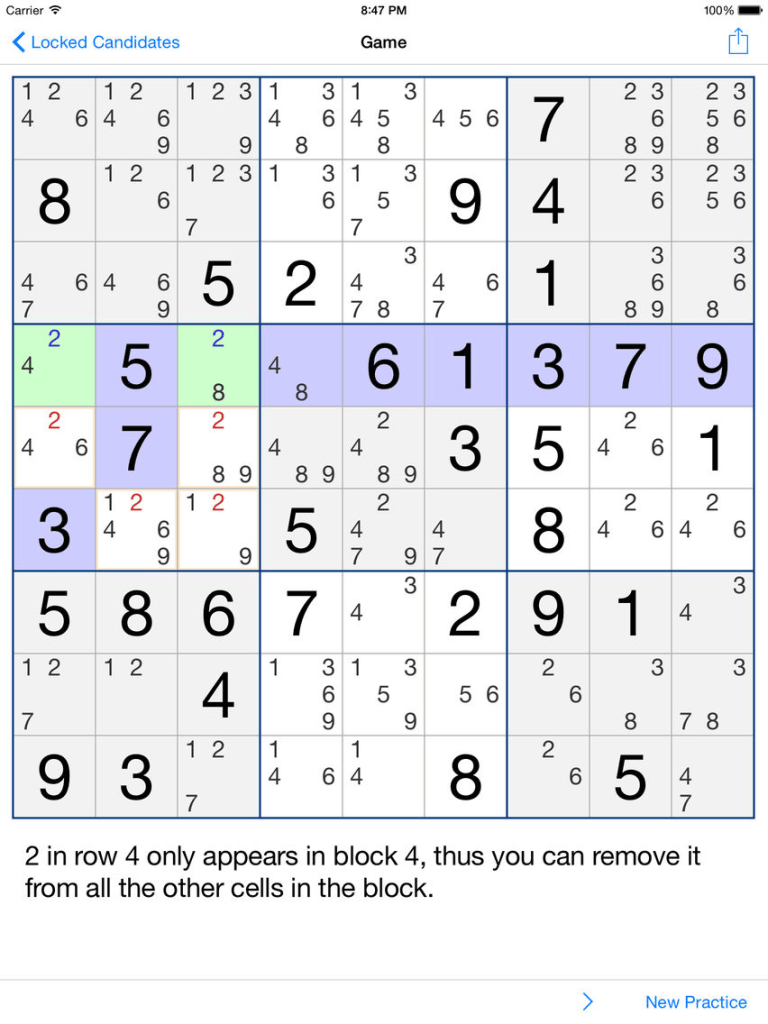Tap the next step arrow
Image resolution: width=768 pixels, height=1024 pixels.
[588, 1001]
